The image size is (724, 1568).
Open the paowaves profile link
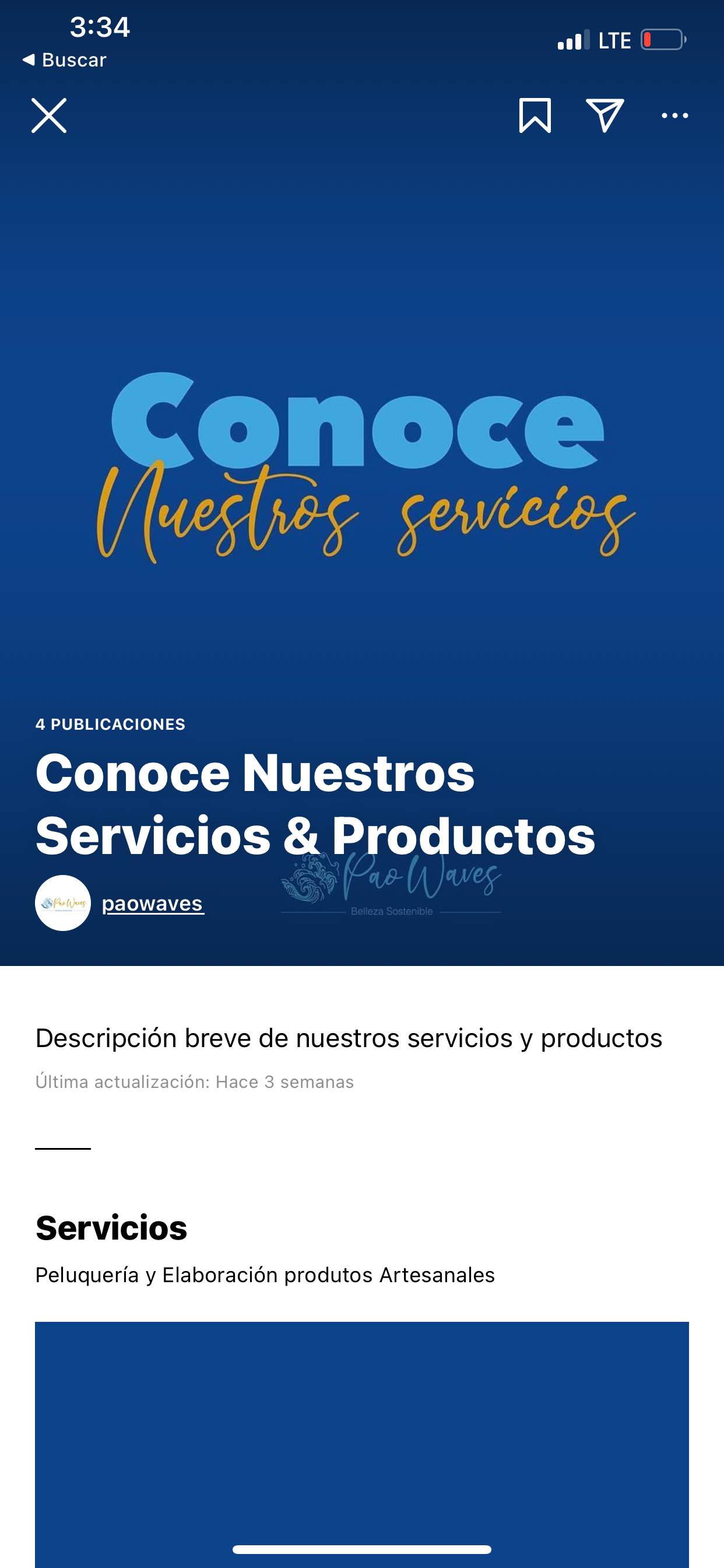pyautogui.click(x=153, y=904)
